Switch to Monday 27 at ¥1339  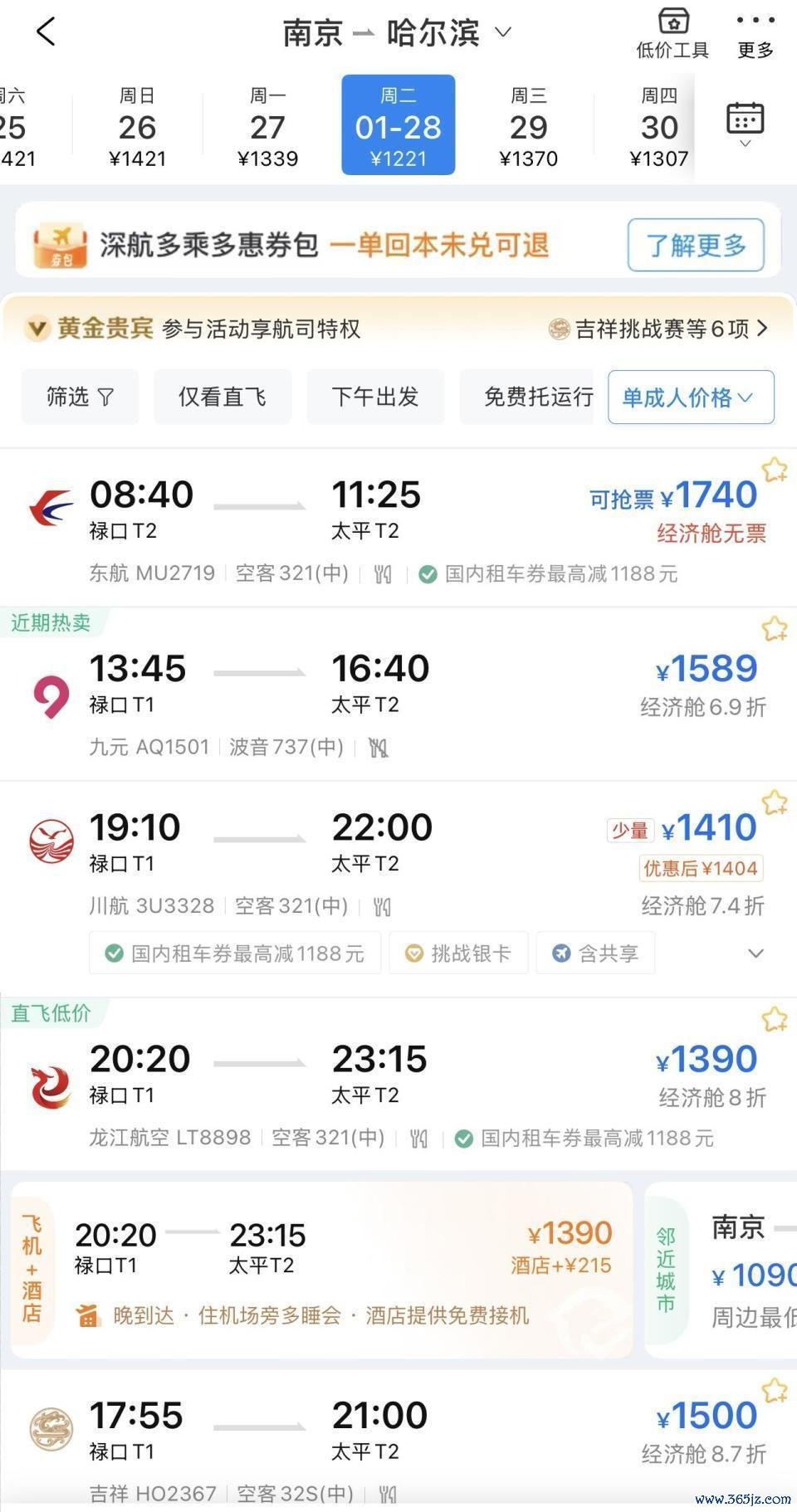267,126
